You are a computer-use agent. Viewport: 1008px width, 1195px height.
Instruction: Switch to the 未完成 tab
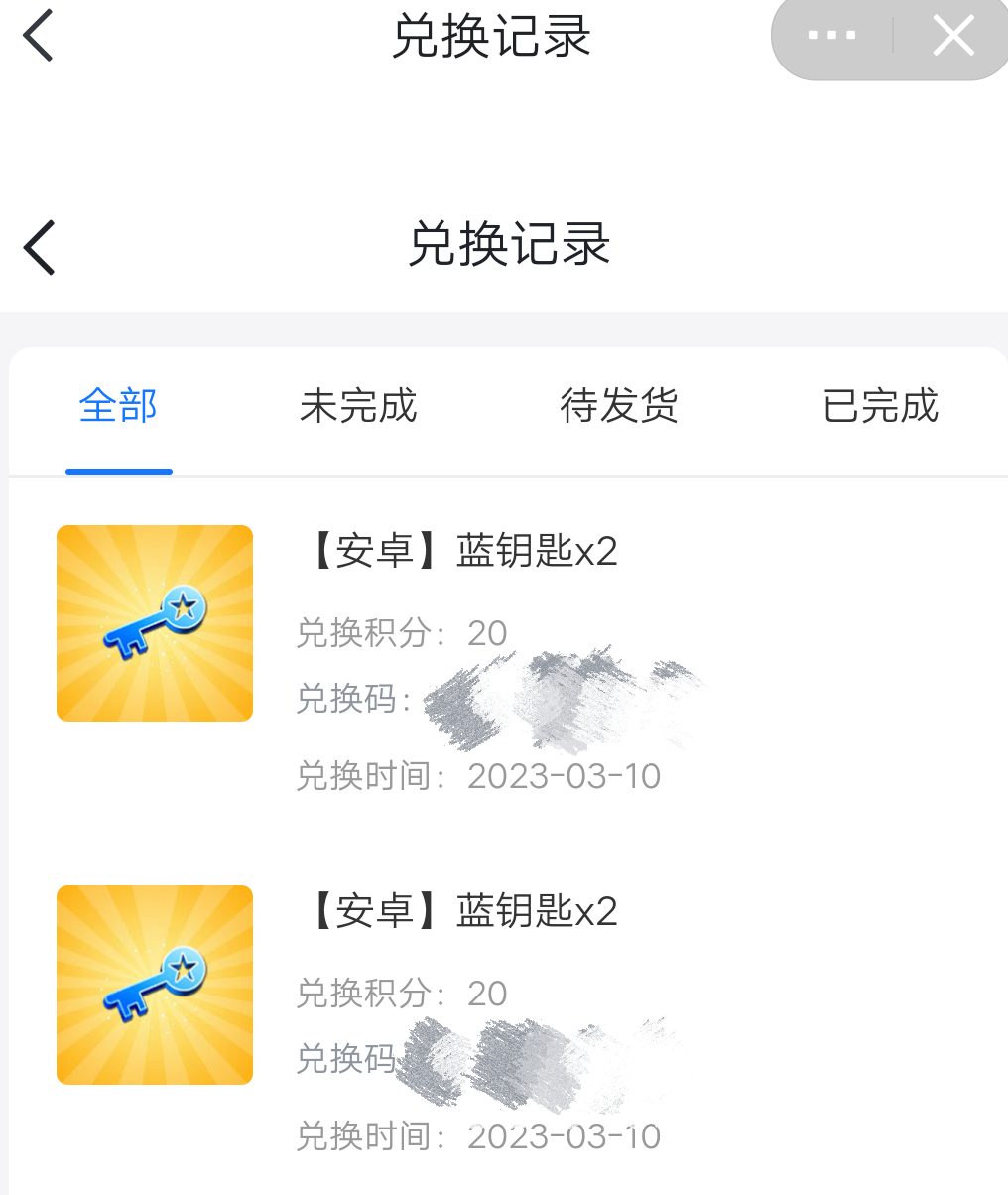coord(358,406)
